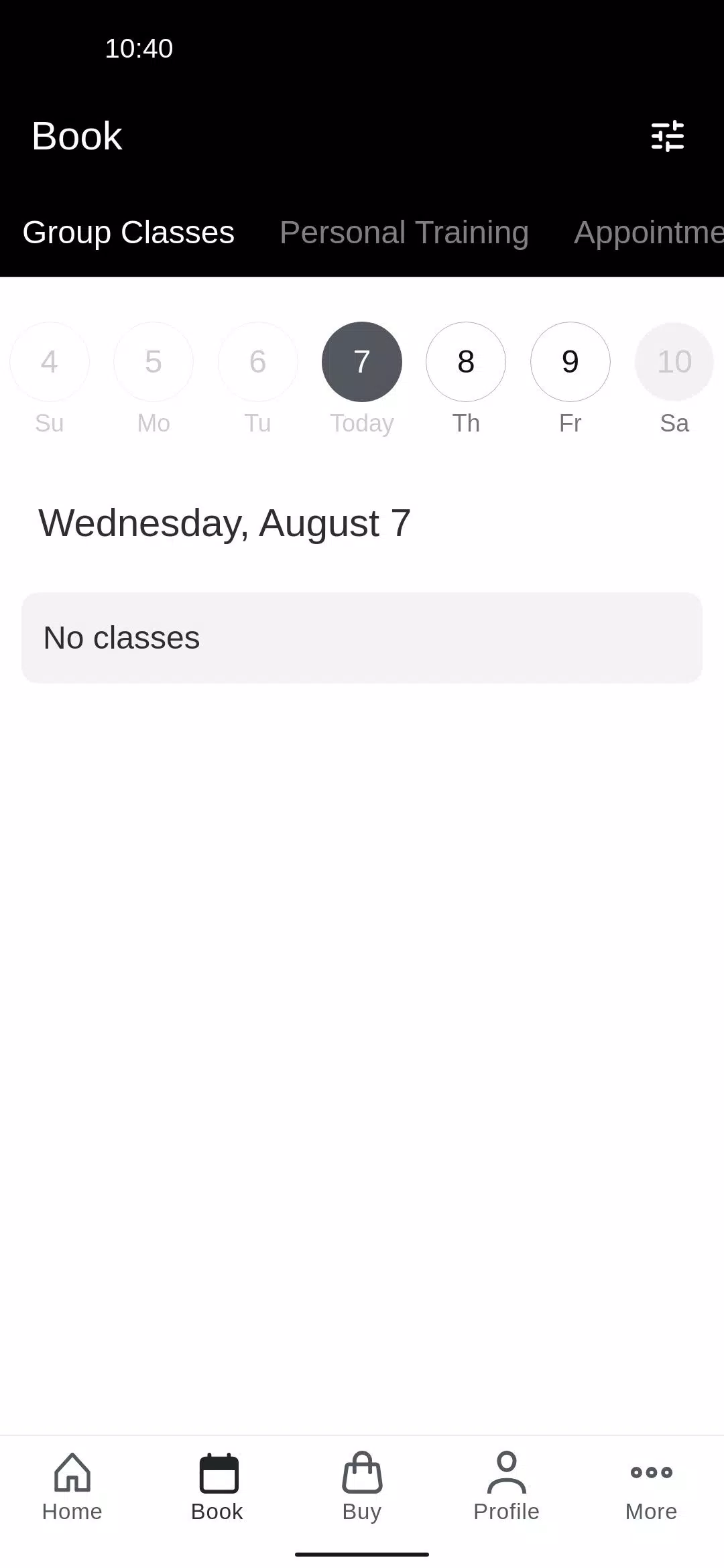
Task: Switch to the Personal Training tab
Action: 404,233
